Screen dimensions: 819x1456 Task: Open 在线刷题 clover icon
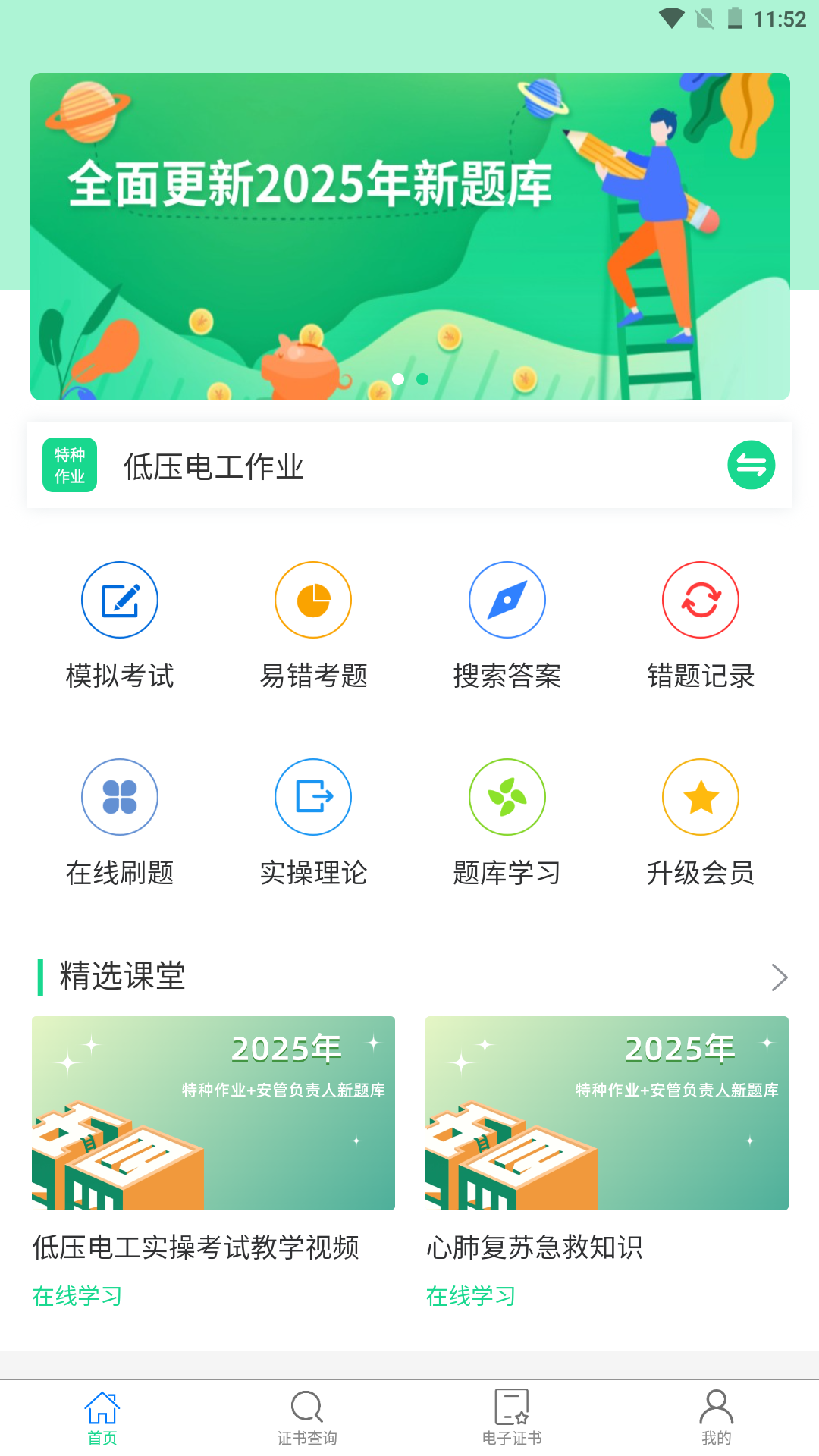click(119, 797)
